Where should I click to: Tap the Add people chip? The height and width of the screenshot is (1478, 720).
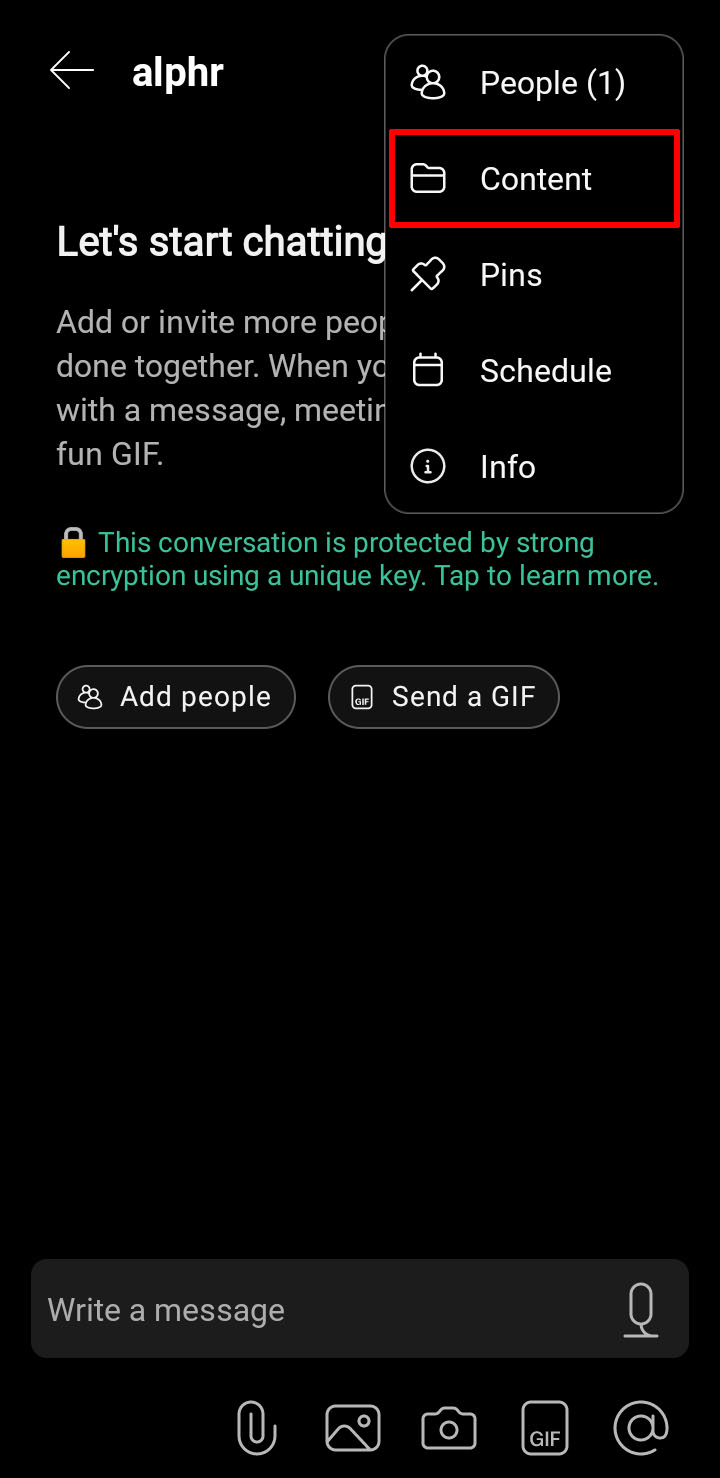coord(176,697)
